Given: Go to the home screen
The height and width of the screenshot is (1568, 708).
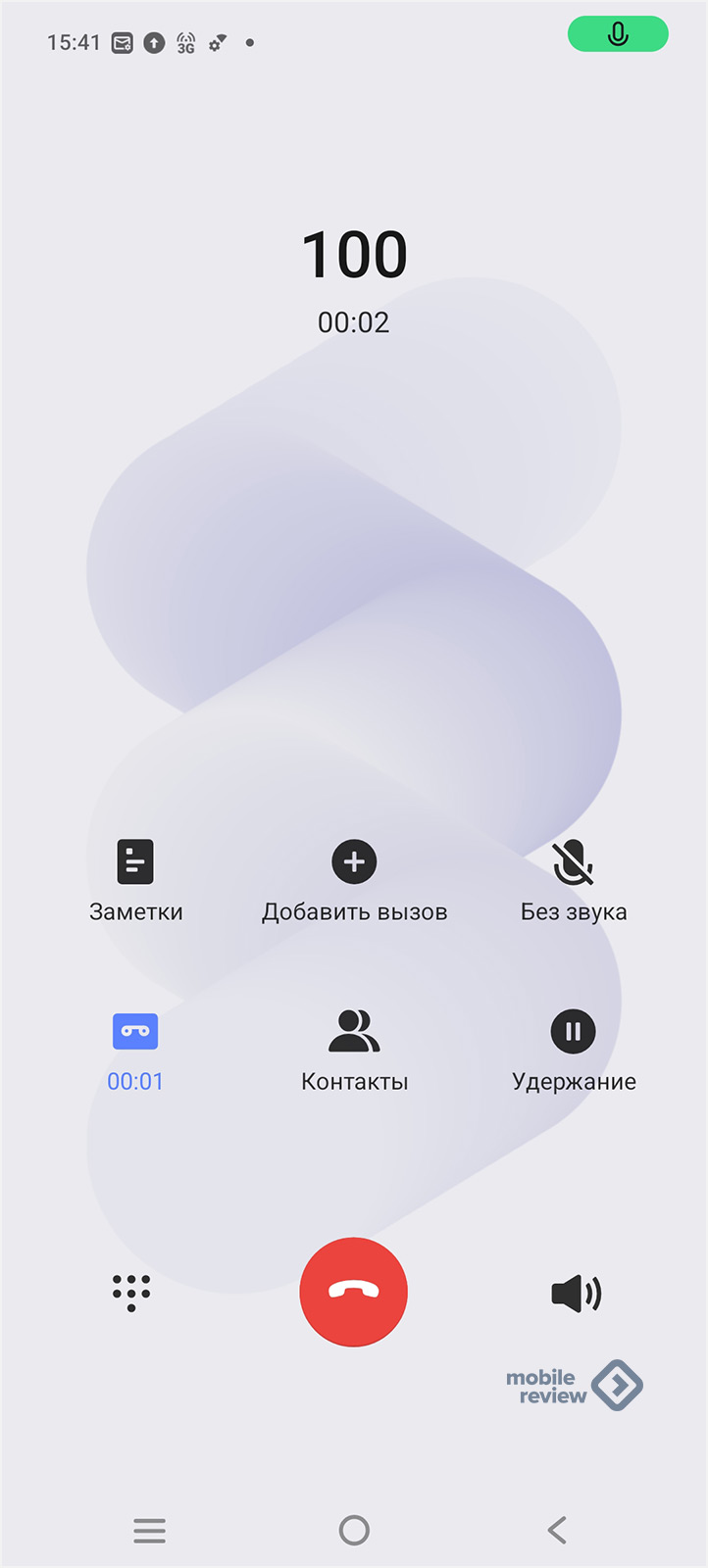Looking at the screenshot, I should [x=354, y=1529].
